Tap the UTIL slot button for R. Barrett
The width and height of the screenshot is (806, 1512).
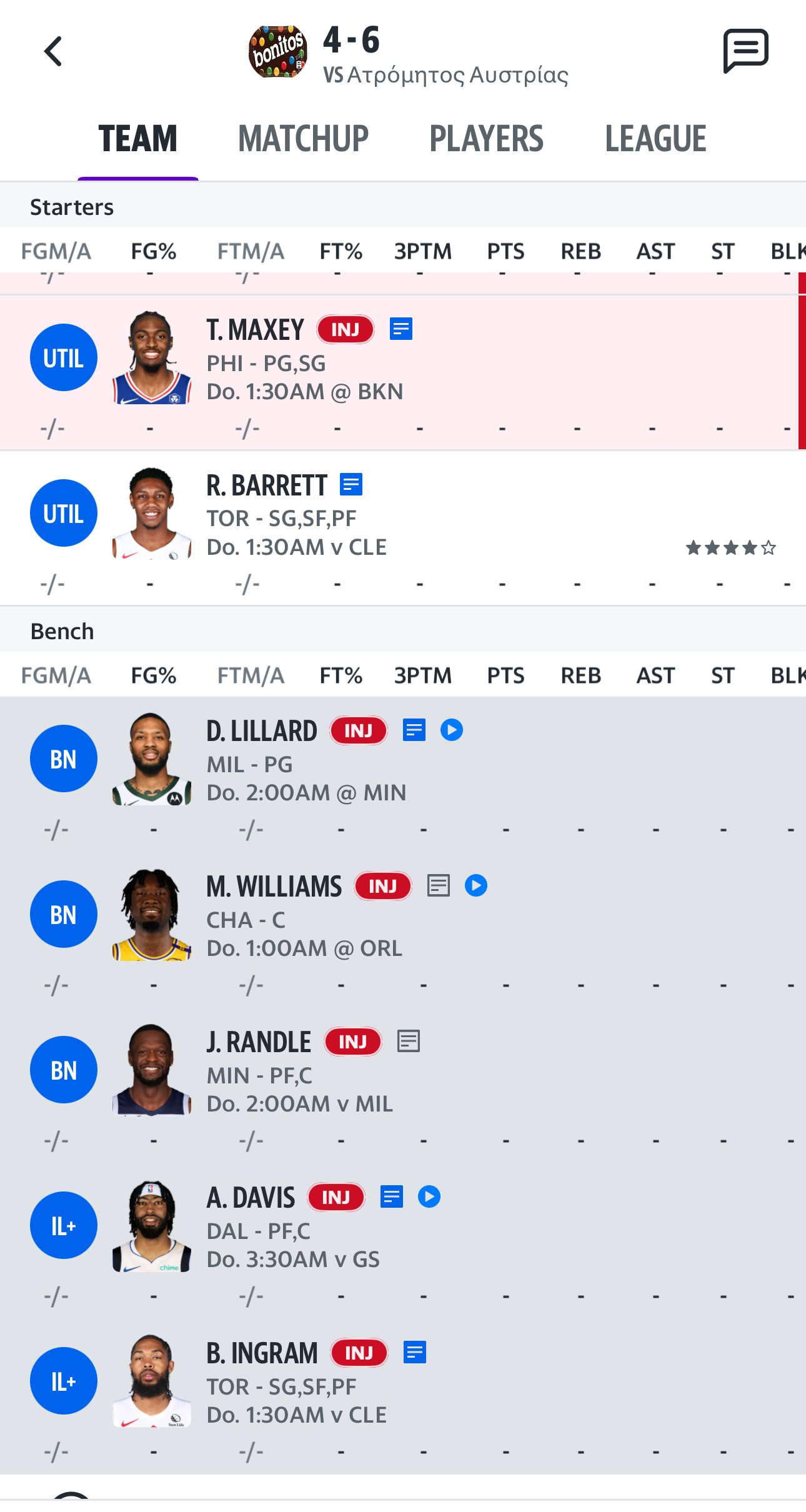point(64,513)
